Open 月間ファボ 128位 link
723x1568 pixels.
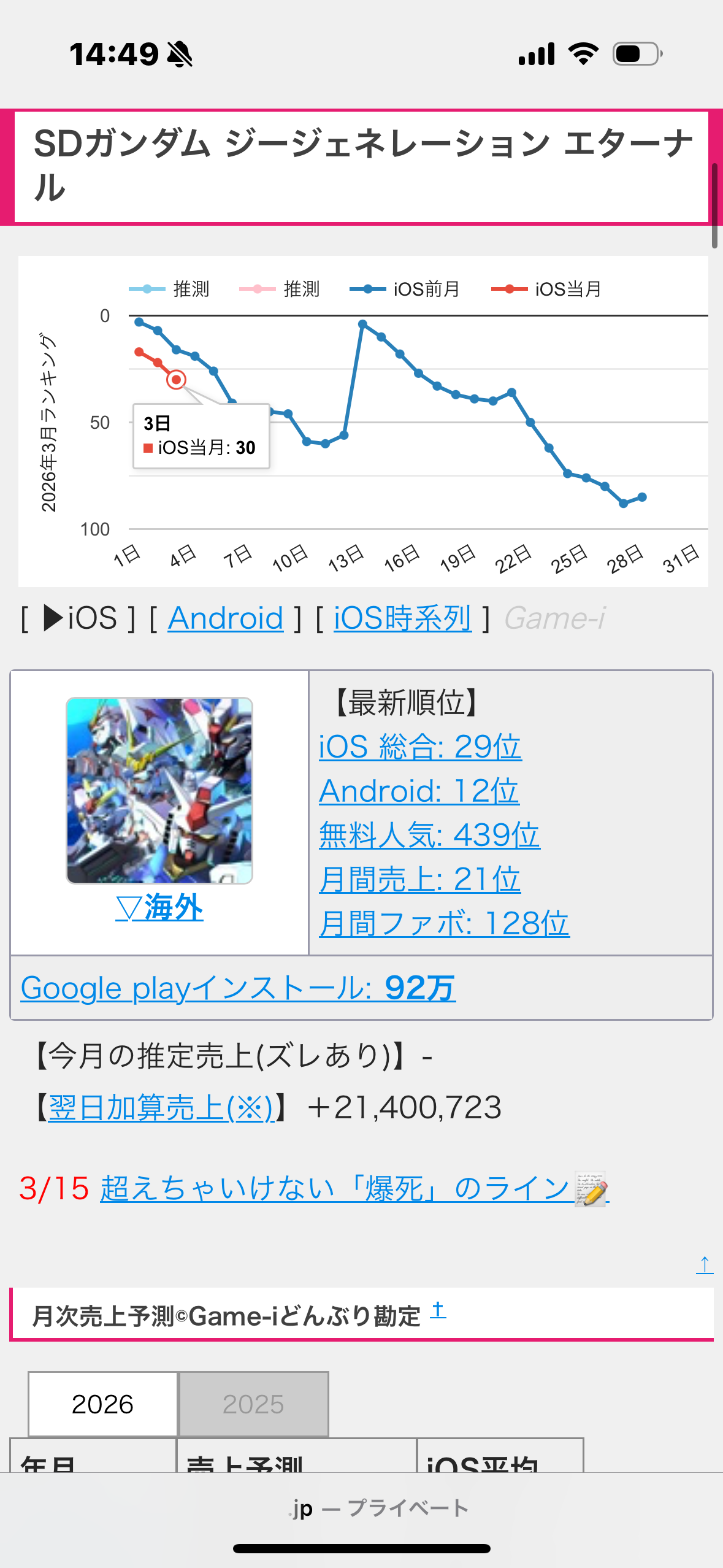point(444,923)
